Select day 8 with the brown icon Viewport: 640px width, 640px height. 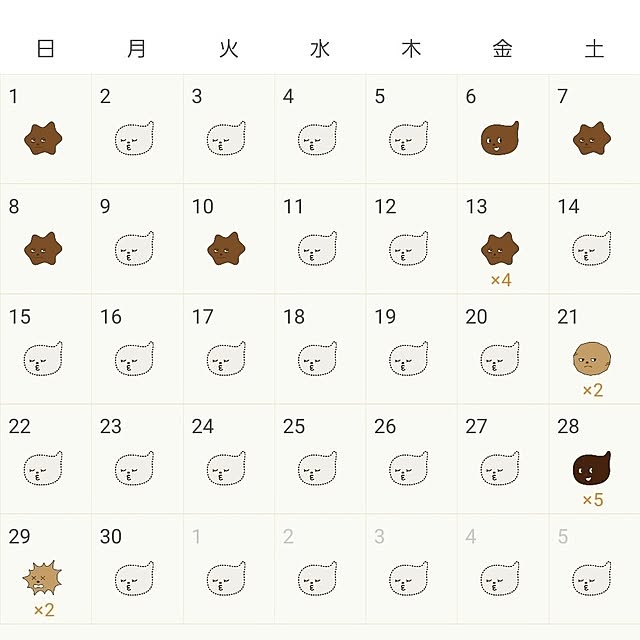pos(44,238)
